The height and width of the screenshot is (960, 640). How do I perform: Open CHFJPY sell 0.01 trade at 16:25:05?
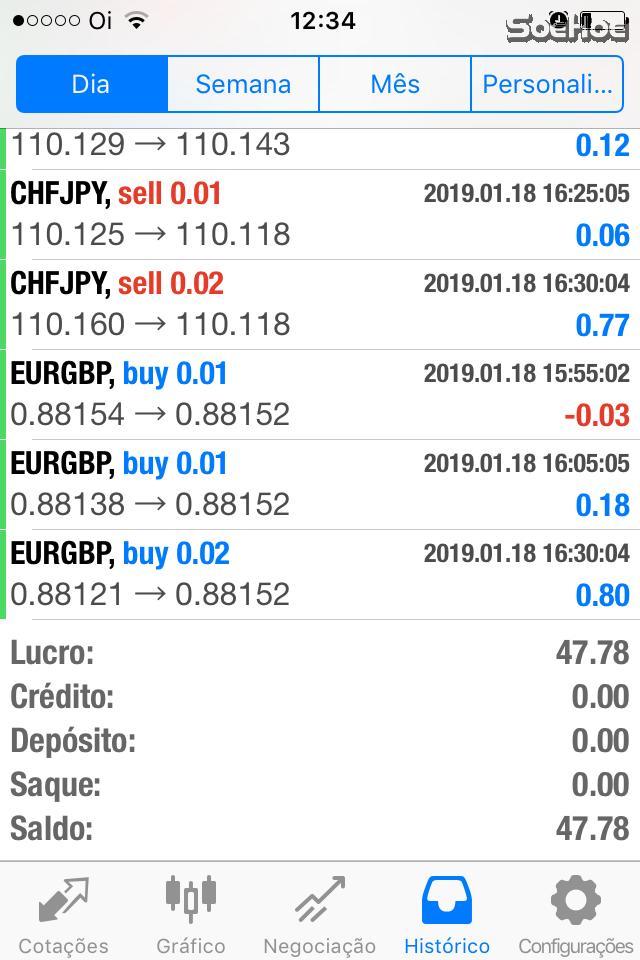click(x=320, y=214)
